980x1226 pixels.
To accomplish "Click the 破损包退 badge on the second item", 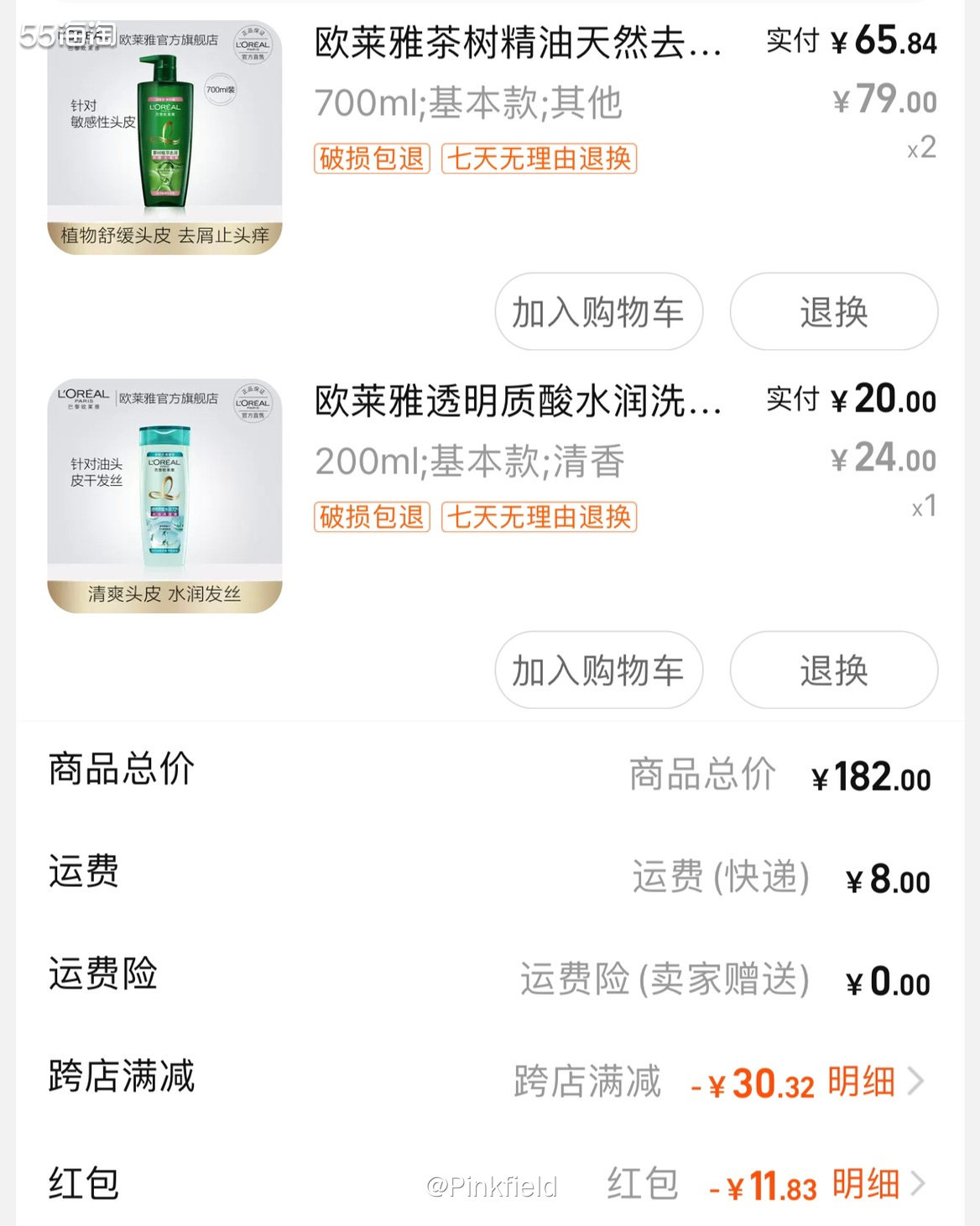I will tap(372, 519).
